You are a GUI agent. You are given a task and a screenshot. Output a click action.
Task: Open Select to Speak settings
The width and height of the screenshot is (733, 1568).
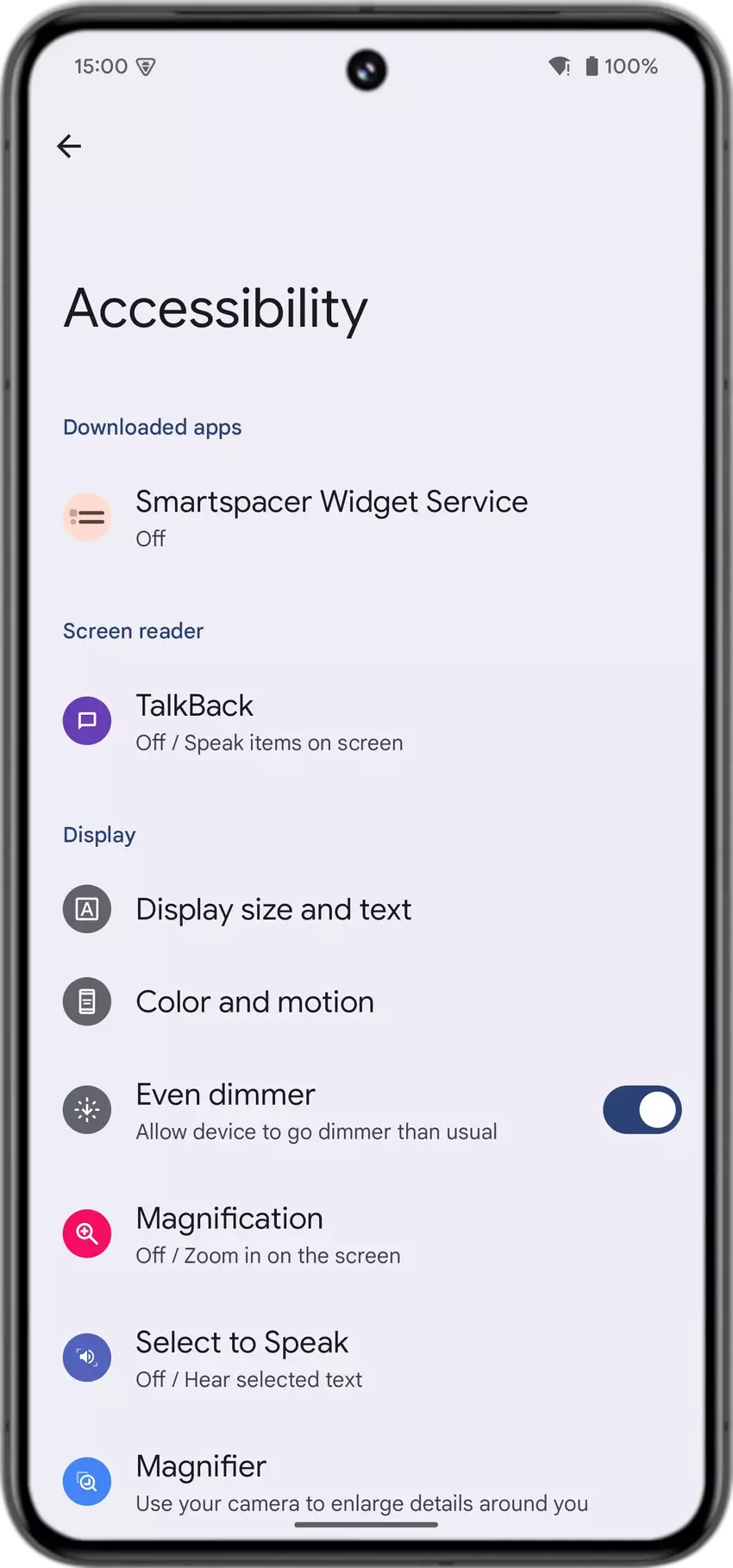[248, 1358]
